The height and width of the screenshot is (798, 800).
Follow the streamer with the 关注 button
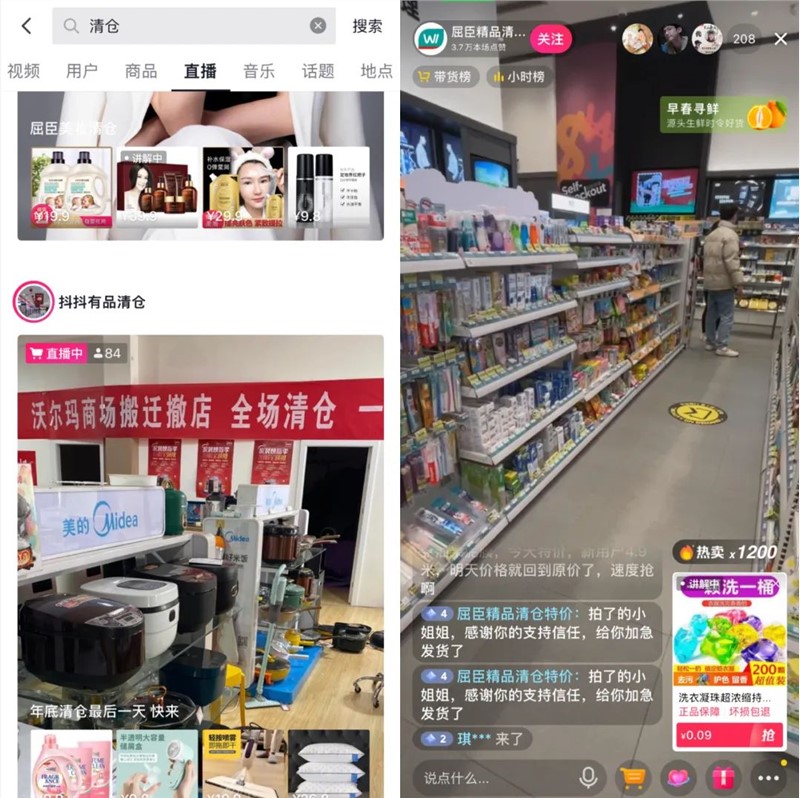[x=551, y=39]
